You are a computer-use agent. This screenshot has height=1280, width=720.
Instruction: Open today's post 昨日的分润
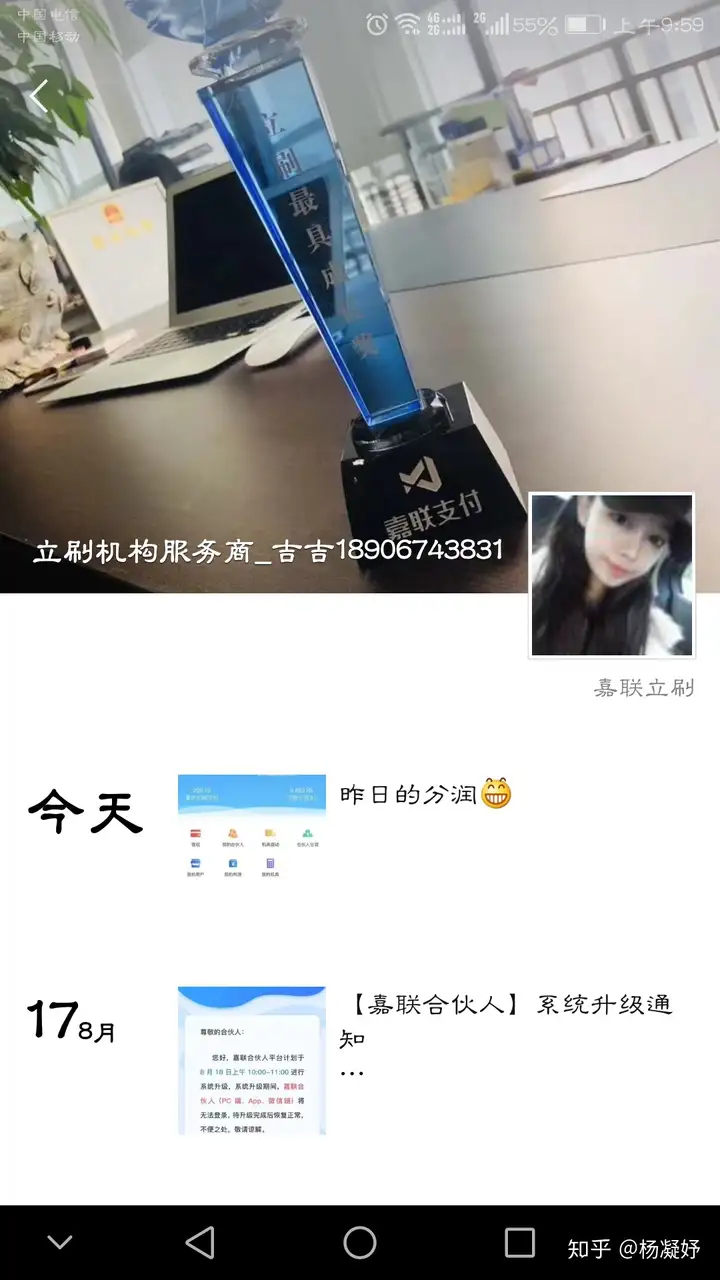425,794
